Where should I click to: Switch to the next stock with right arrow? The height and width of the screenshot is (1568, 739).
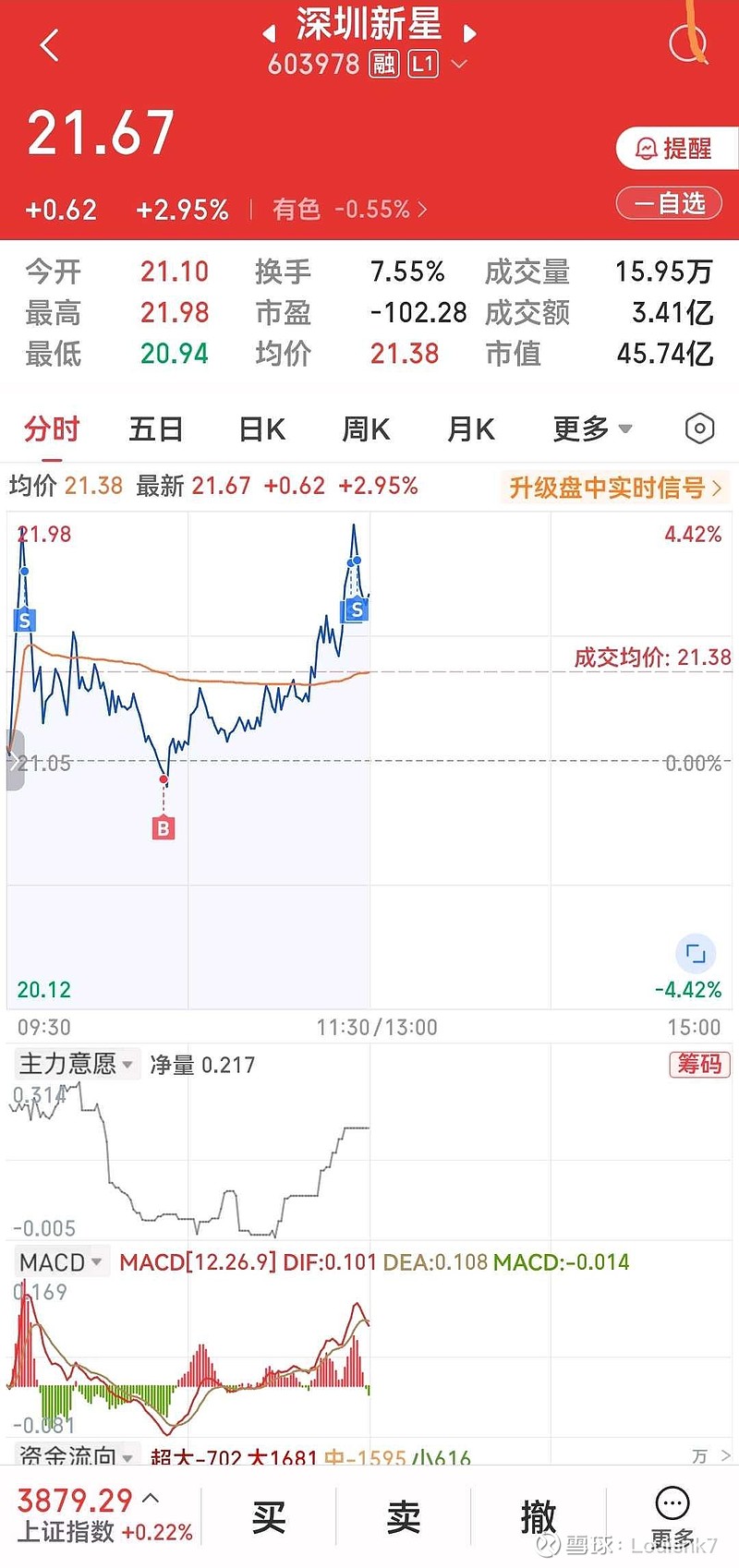point(469,33)
